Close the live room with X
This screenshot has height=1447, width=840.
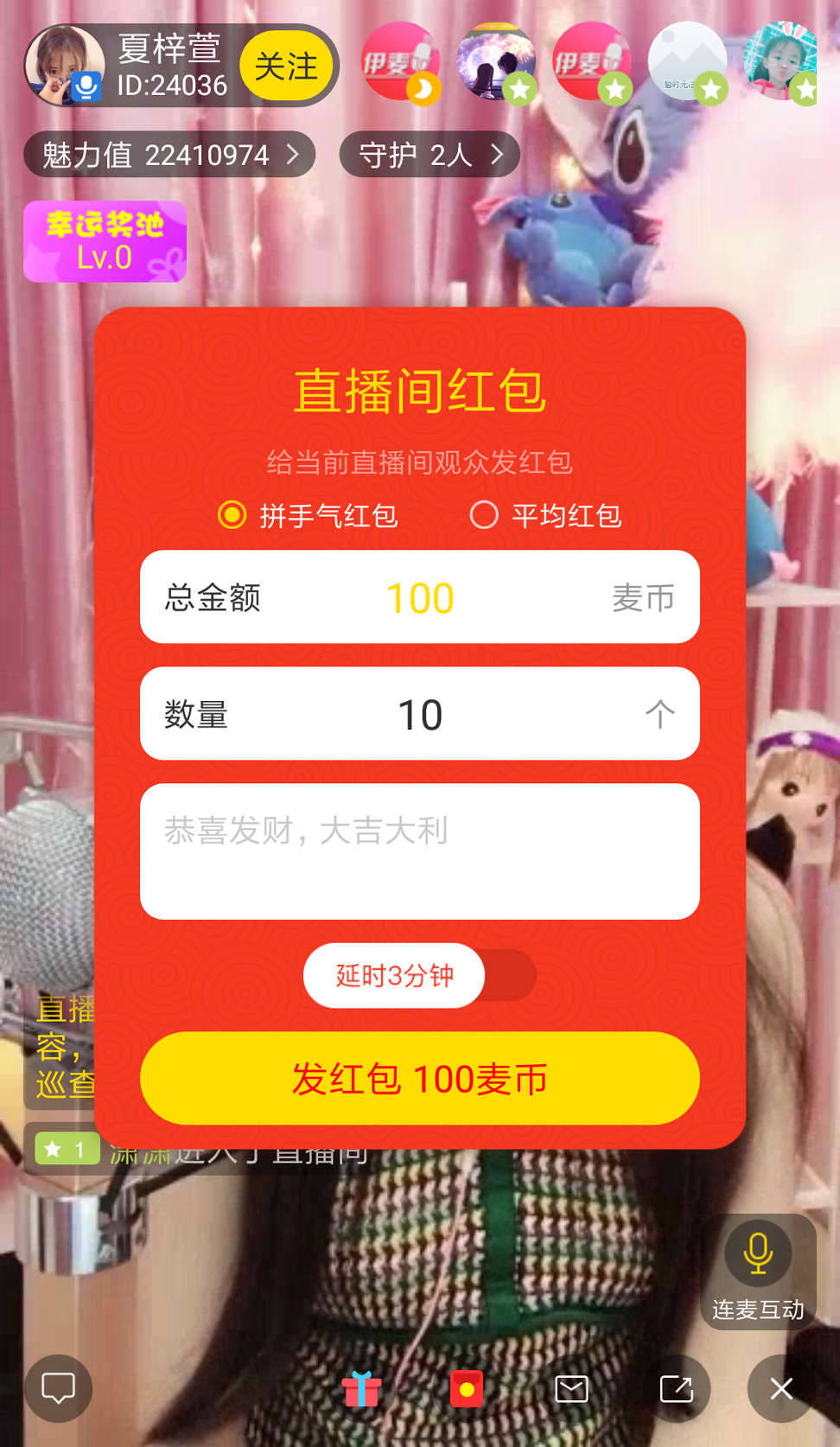pyautogui.click(x=781, y=1389)
